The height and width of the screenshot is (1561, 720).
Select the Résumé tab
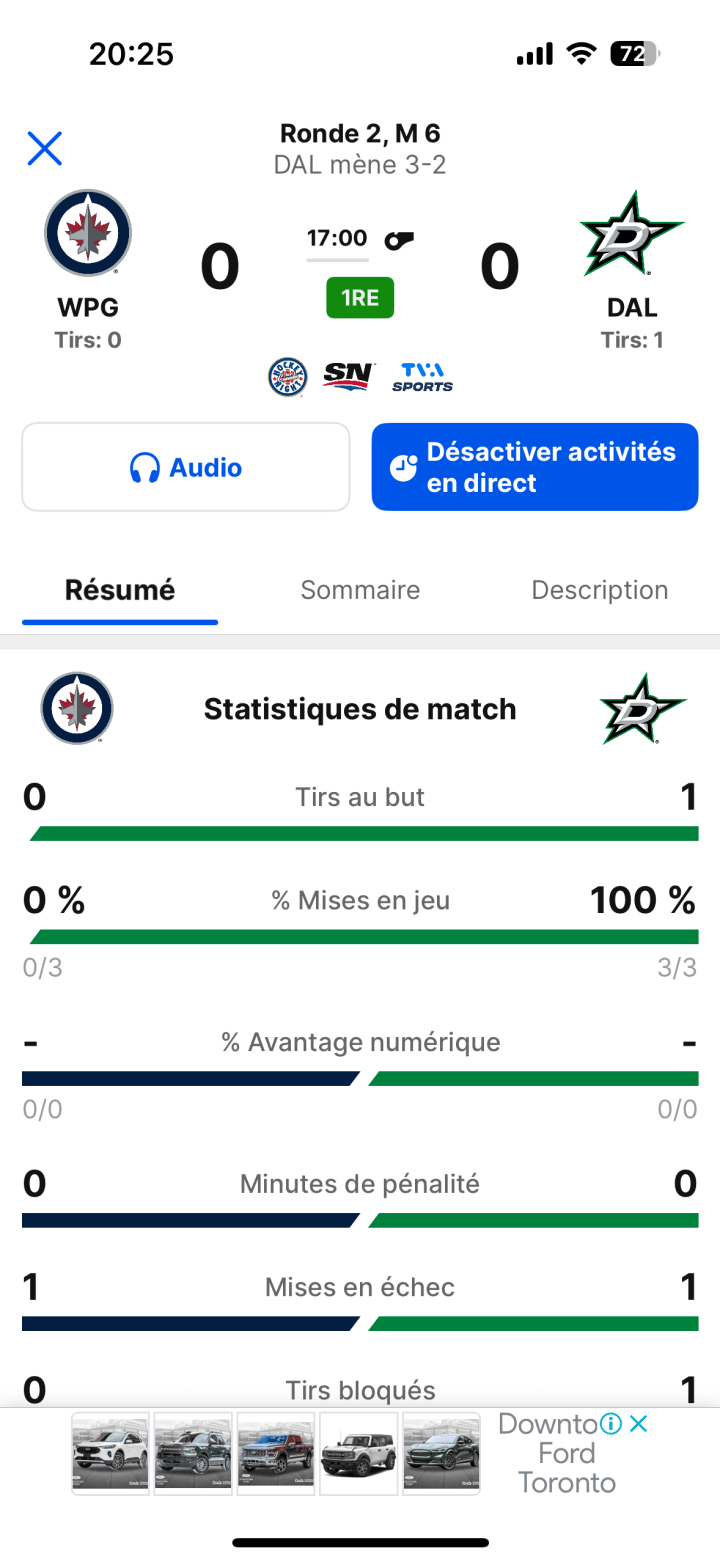[x=120, y=590]
